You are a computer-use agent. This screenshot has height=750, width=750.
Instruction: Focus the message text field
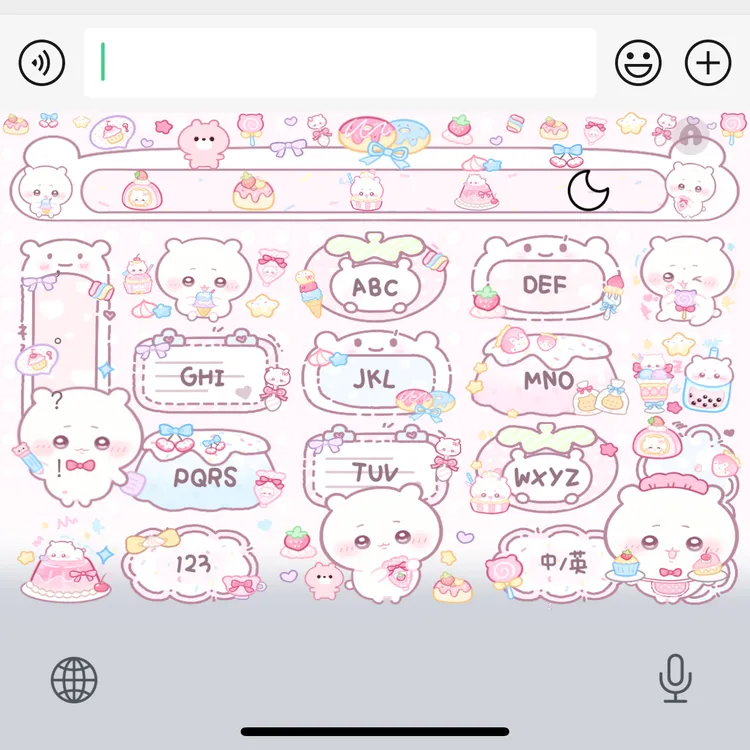(x=340, y=63)
